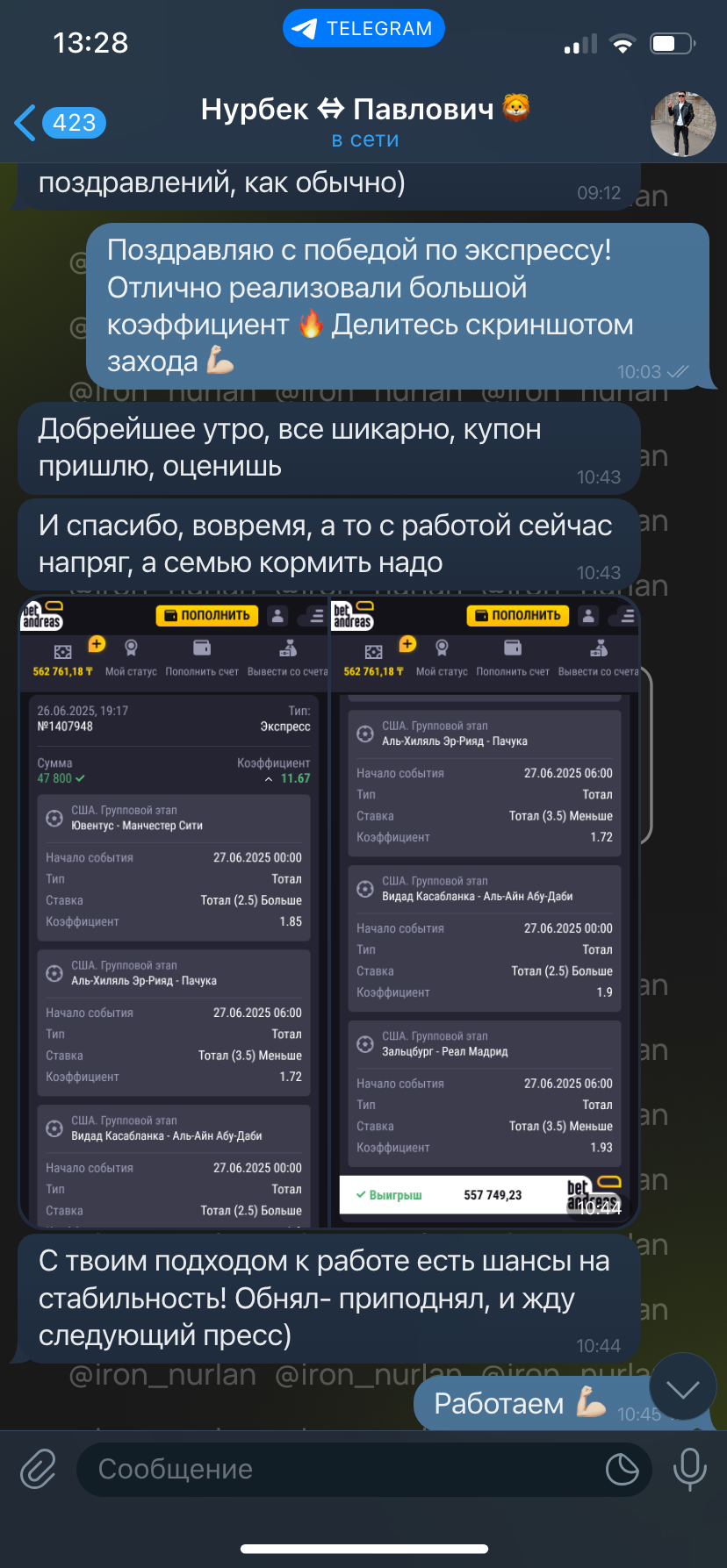Record a voice message with the microphone
The width and height of the screenshot is (727, 1568).
[x=689, y=1469]
